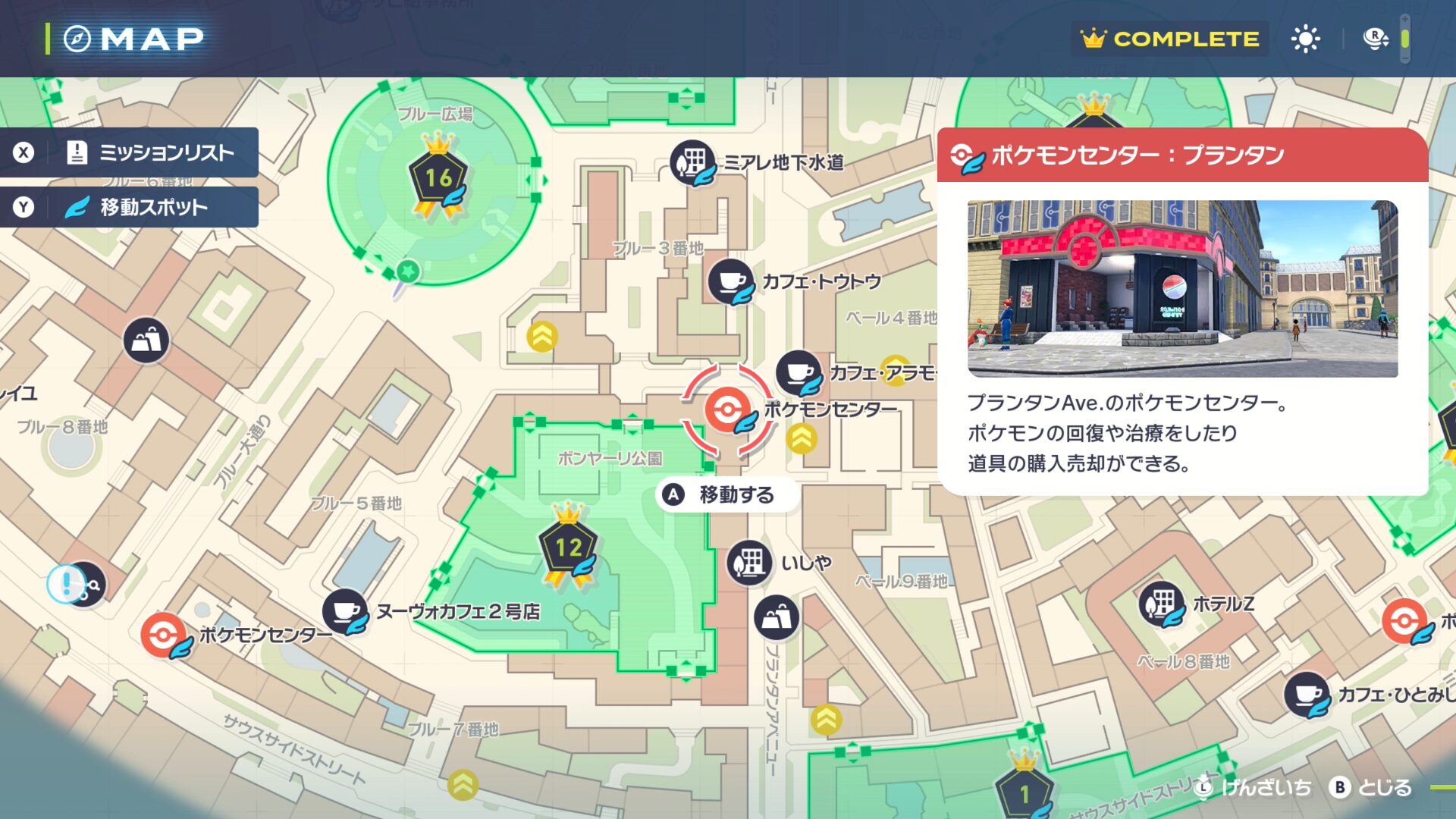This screenshot has width=1456, height=819.
Task: Select the selected プランタン ポケモンセンター marker
Action: pyautogui.click(x=727, y=410)
